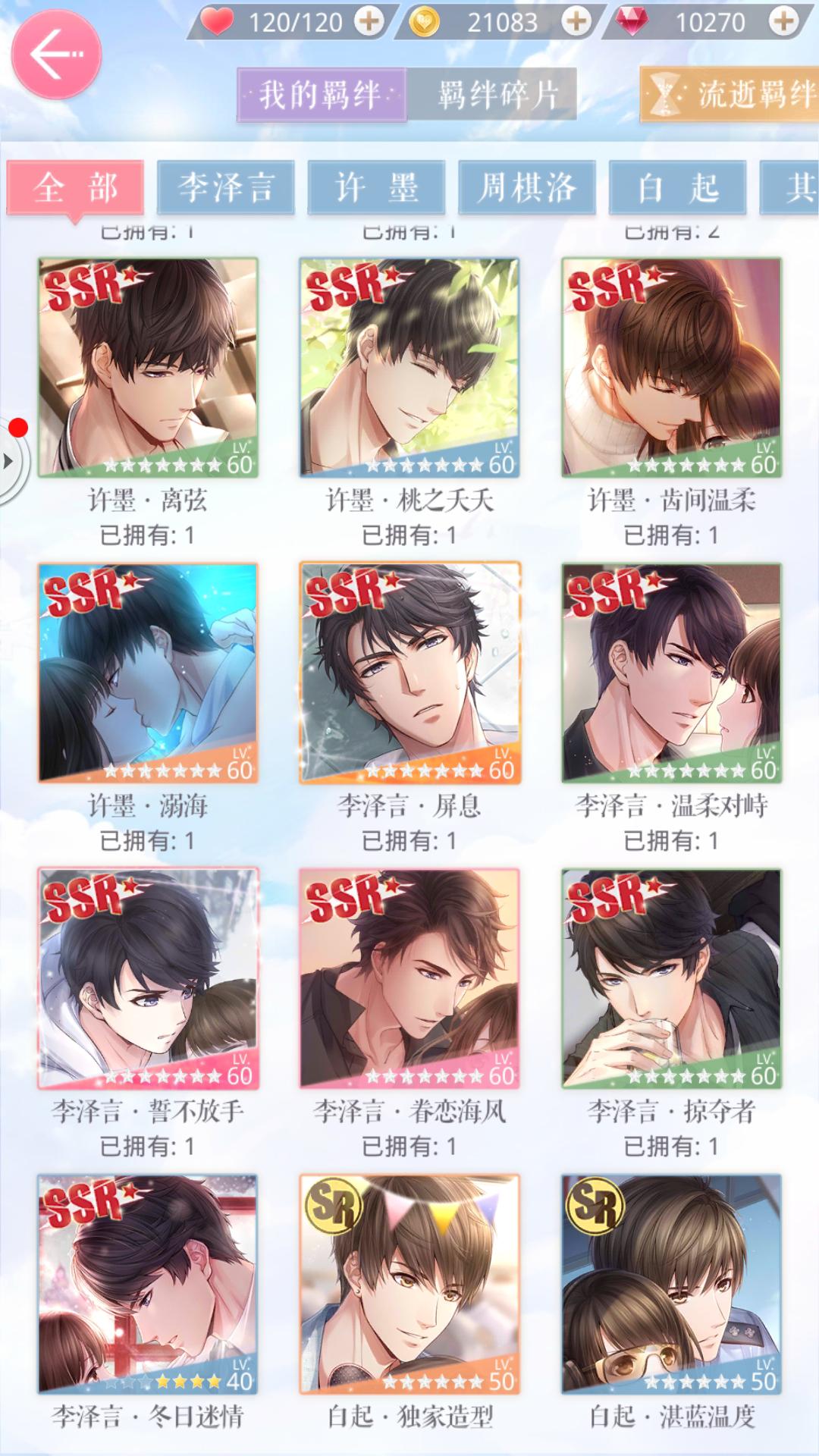
Task: Open the 白起·独家造型 SR card
Action: 409,1284
